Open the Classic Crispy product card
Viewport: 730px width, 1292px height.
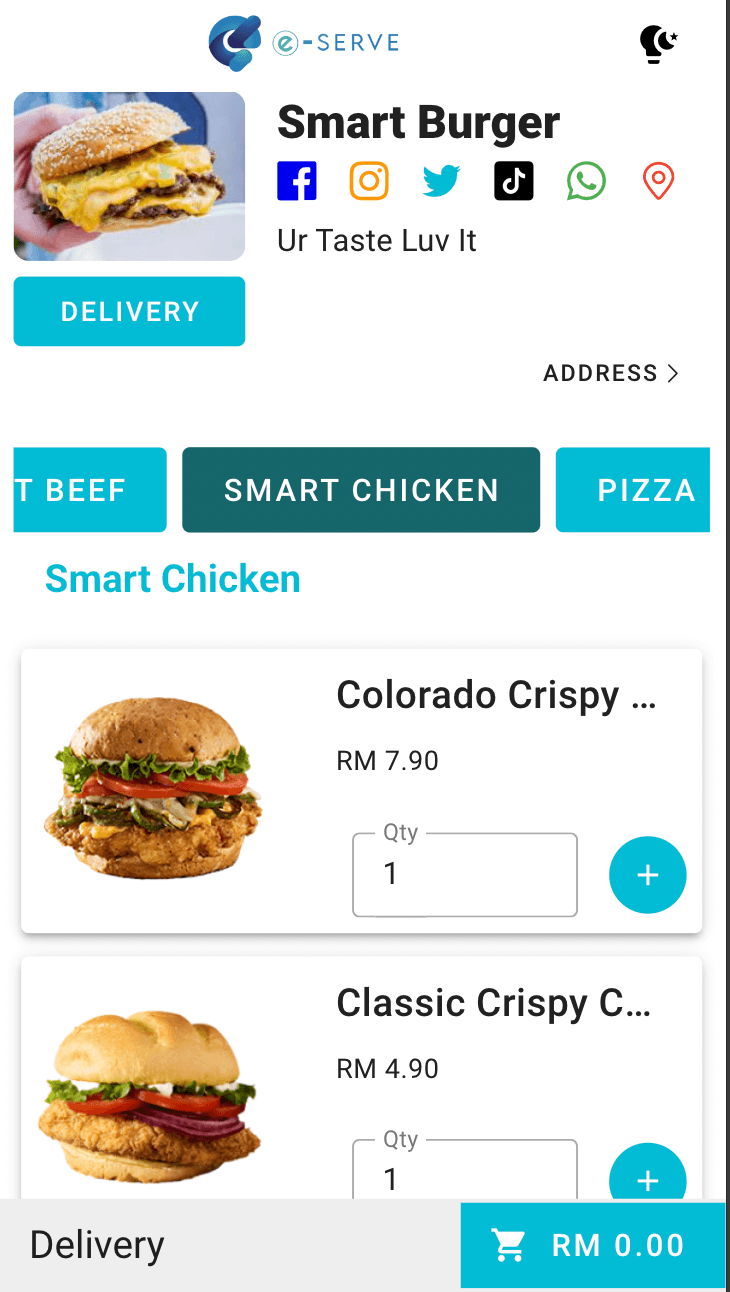(x=495, y=1004)
